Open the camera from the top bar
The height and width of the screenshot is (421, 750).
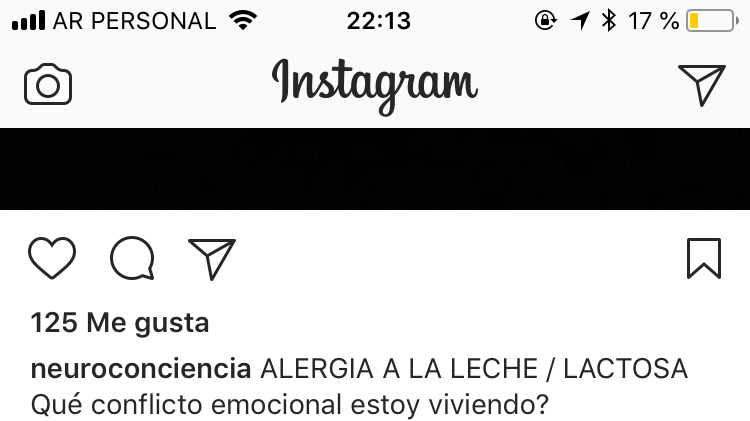48,85
